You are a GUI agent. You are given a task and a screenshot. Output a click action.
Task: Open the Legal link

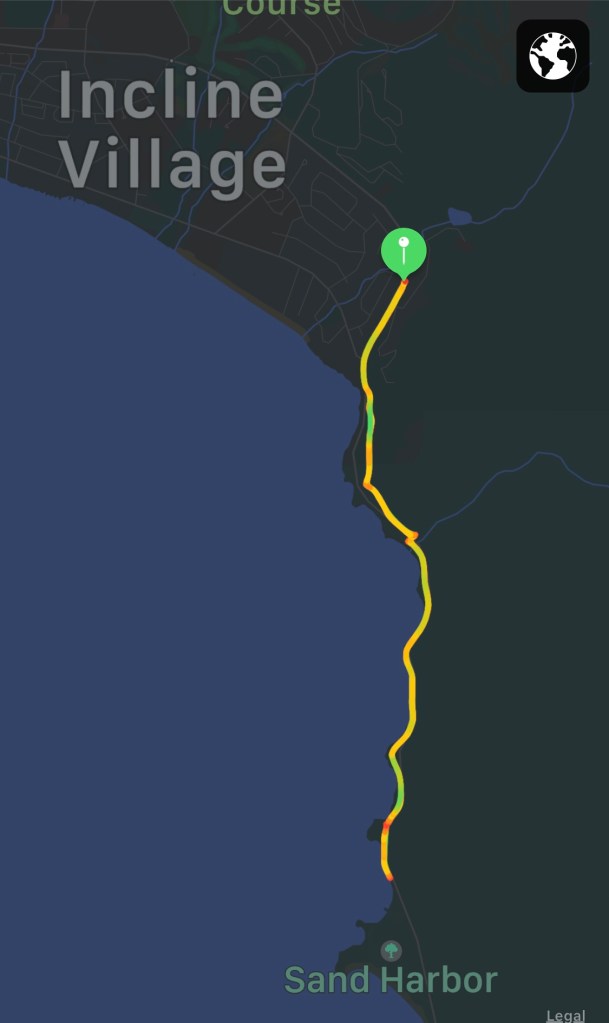point(566,1015)
